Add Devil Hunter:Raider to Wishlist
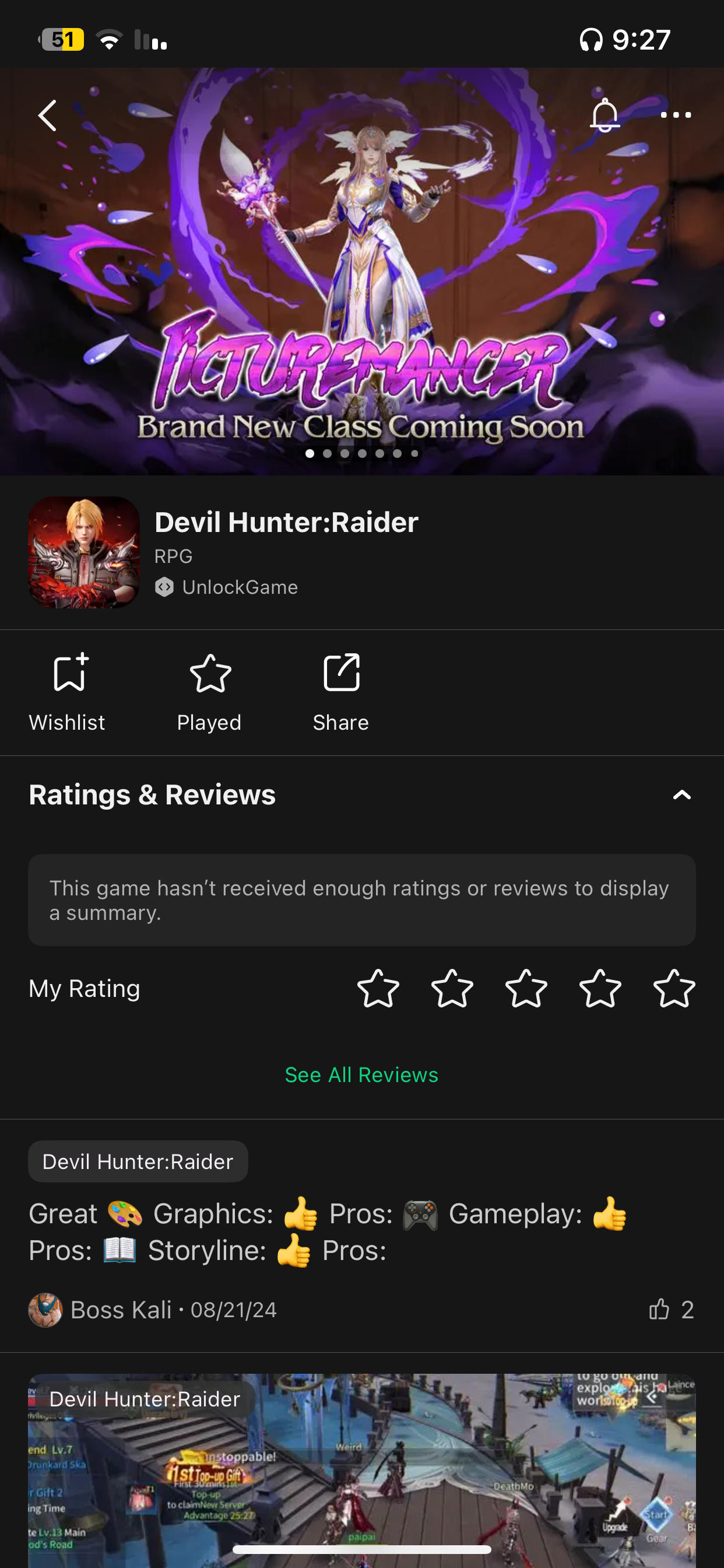Screen dimensions: 724x1568 point(68,692)
